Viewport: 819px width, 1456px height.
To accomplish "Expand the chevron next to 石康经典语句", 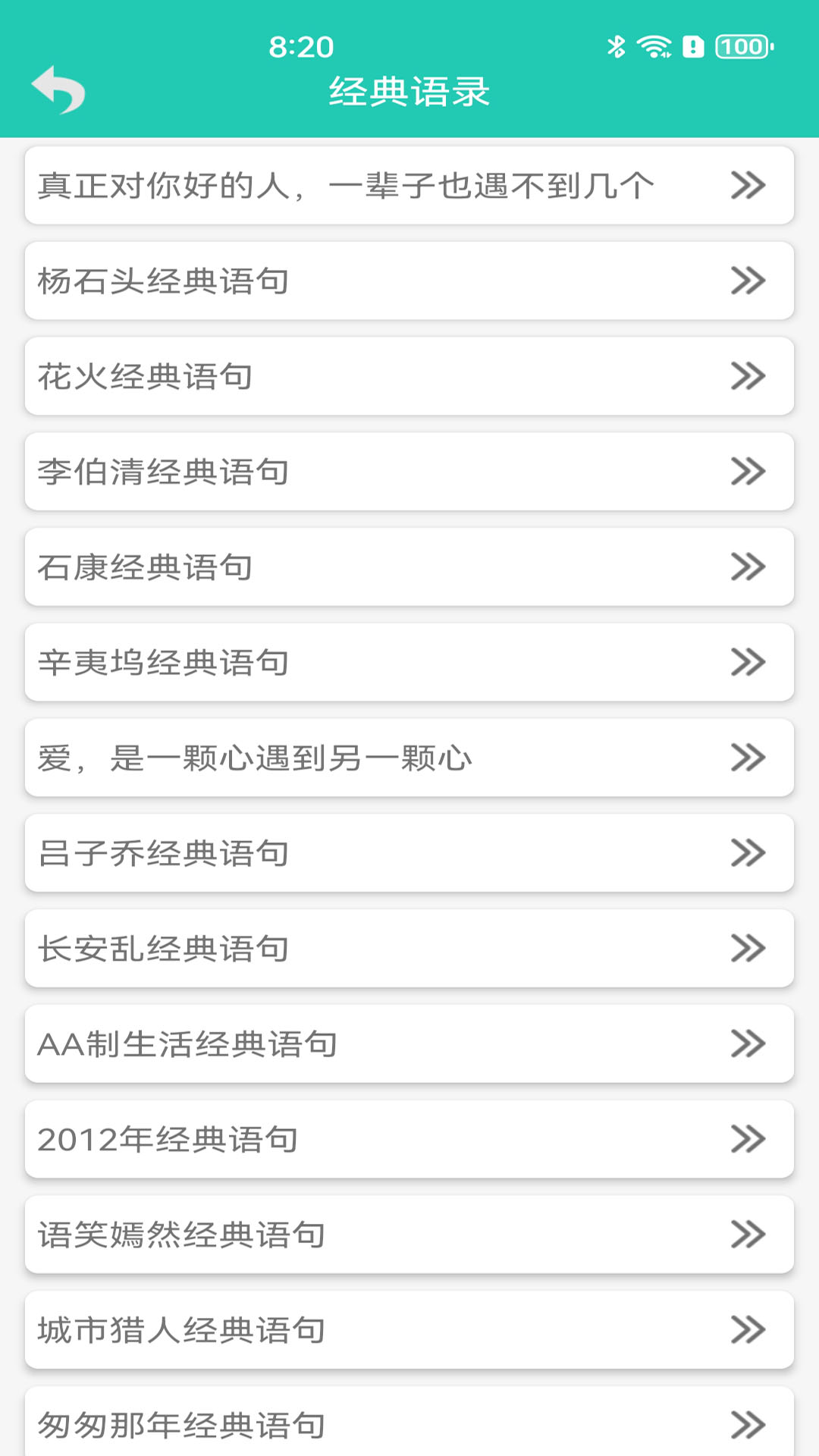I will (x=748, y=567).
